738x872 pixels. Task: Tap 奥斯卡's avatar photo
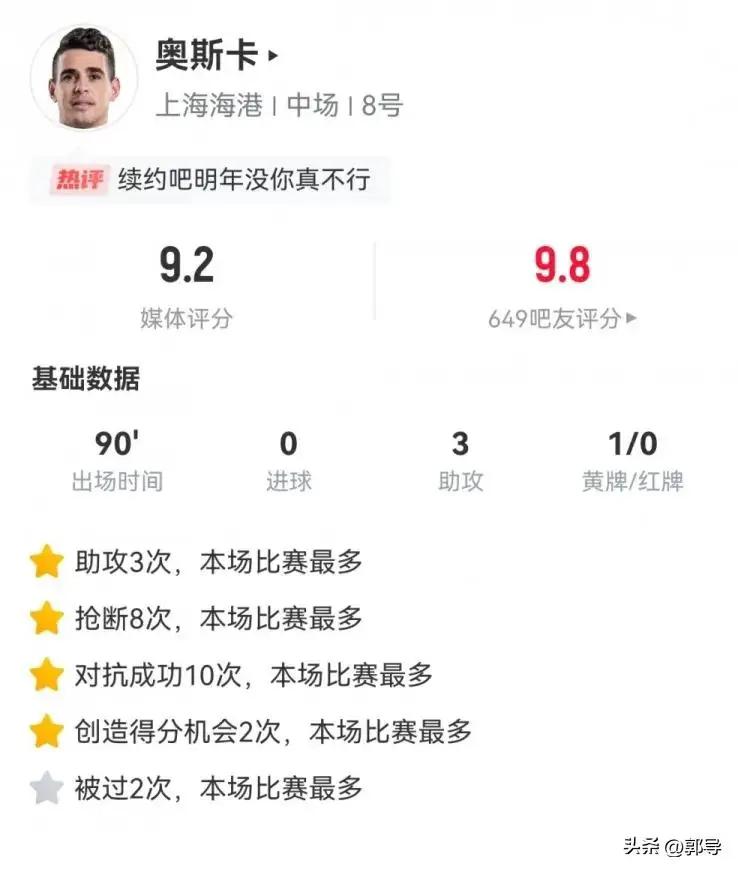pos(84,78)
